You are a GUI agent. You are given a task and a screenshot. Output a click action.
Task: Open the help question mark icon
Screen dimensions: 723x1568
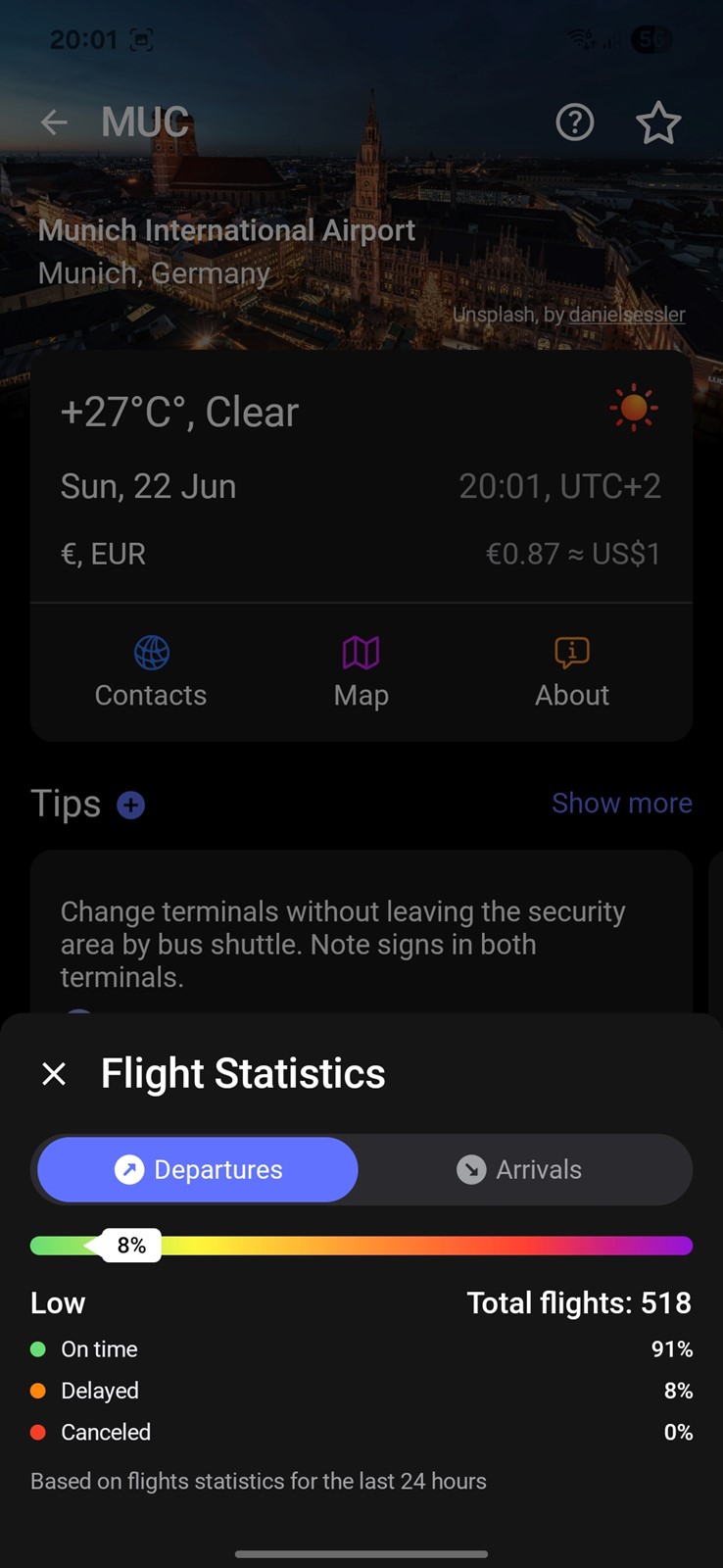coord(575,122)
